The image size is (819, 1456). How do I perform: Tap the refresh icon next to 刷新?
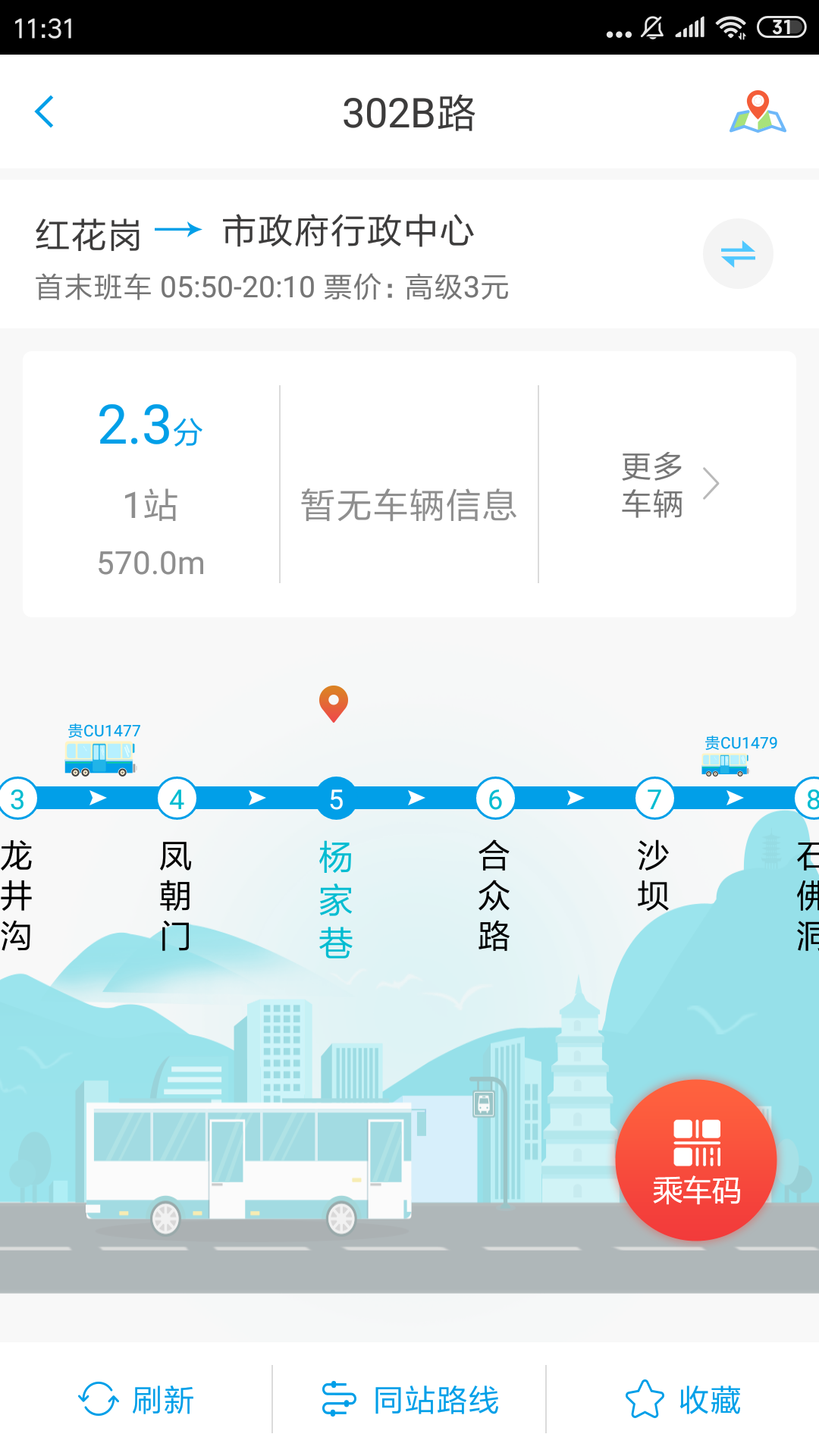click(x=97, y=1398)
